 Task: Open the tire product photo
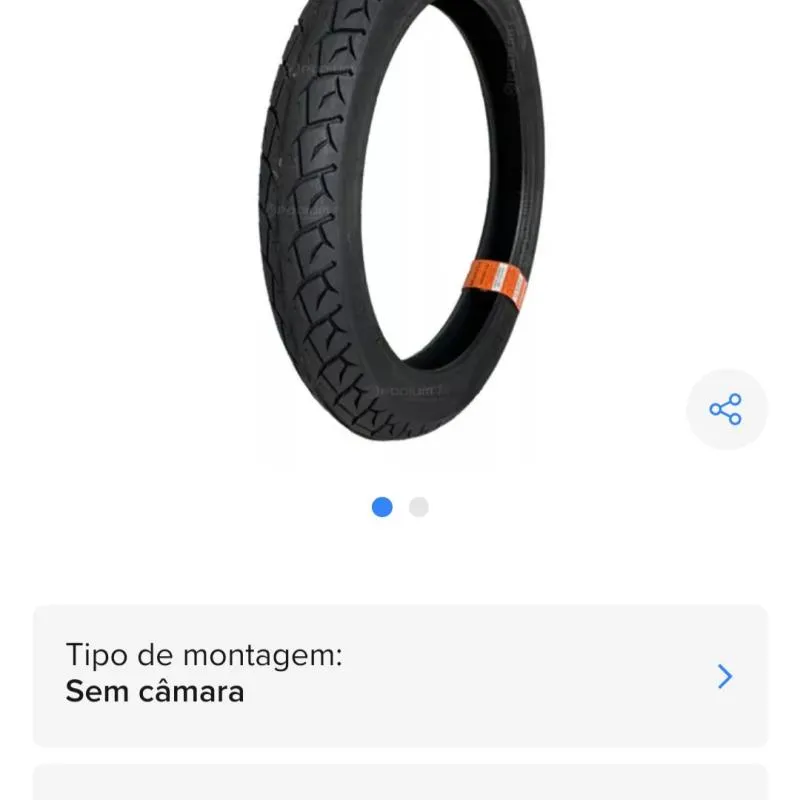coord(400,220)
